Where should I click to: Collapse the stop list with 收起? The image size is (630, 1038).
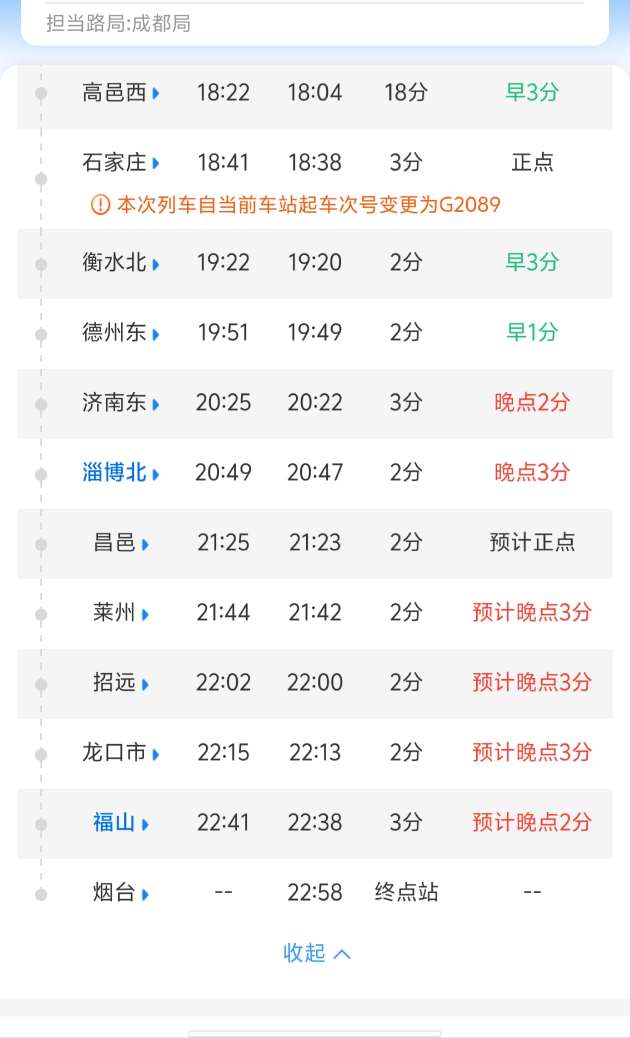click(316, 953)
